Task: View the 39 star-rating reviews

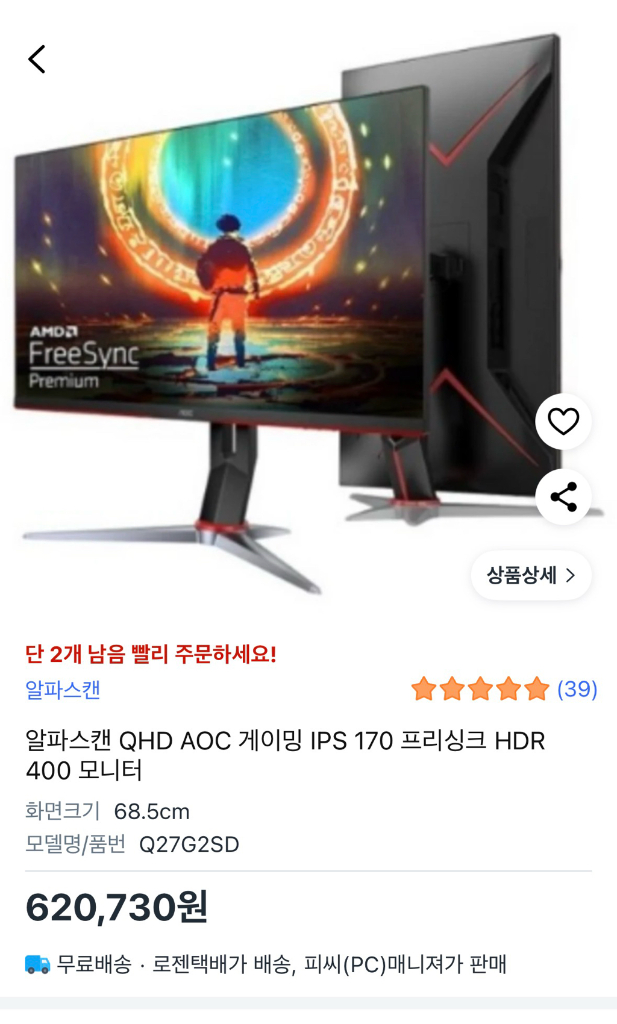Action: (503, 689)
